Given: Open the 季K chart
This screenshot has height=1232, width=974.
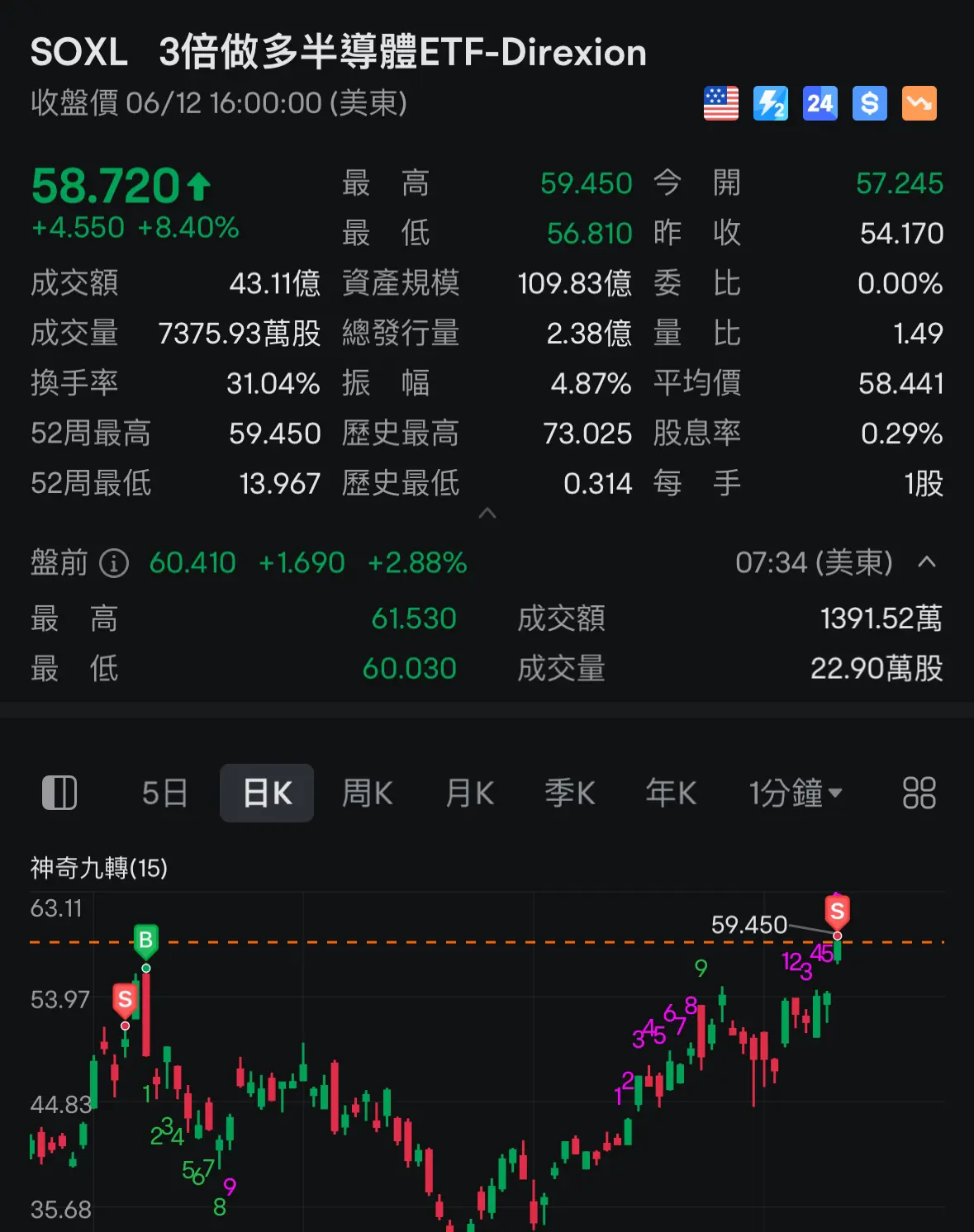Looking at the screenshot, I should 570,794.
